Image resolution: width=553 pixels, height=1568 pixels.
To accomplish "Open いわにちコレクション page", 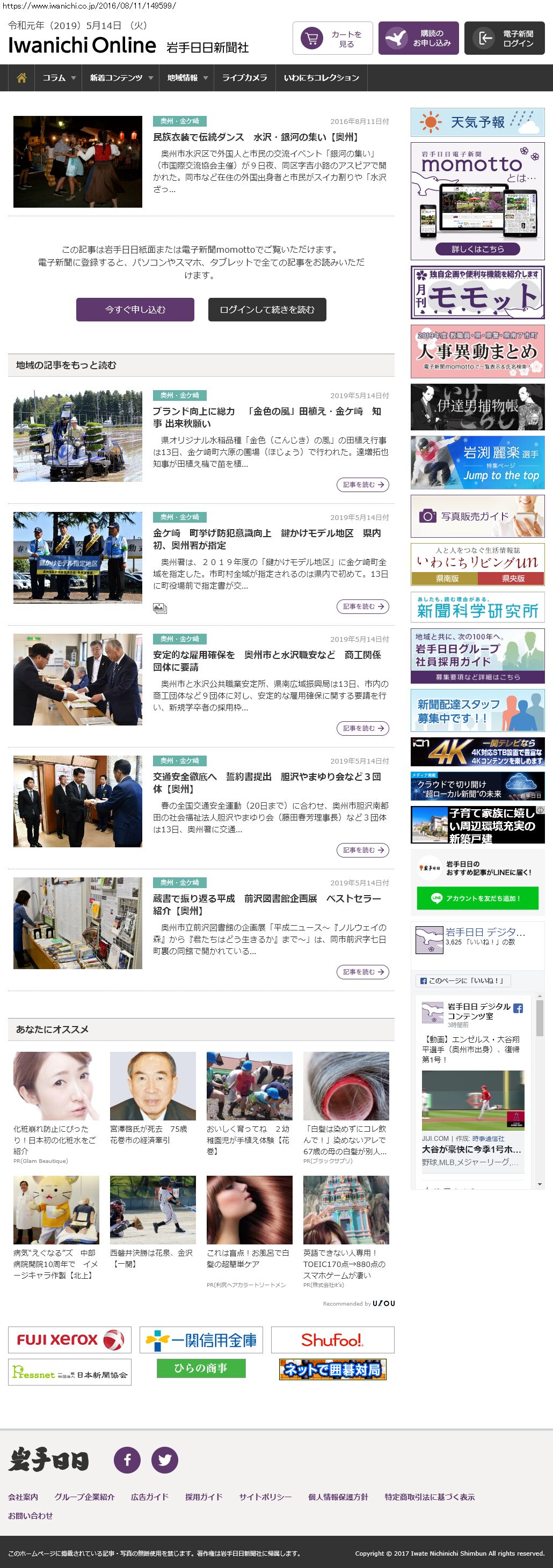I will coord(321,78).
